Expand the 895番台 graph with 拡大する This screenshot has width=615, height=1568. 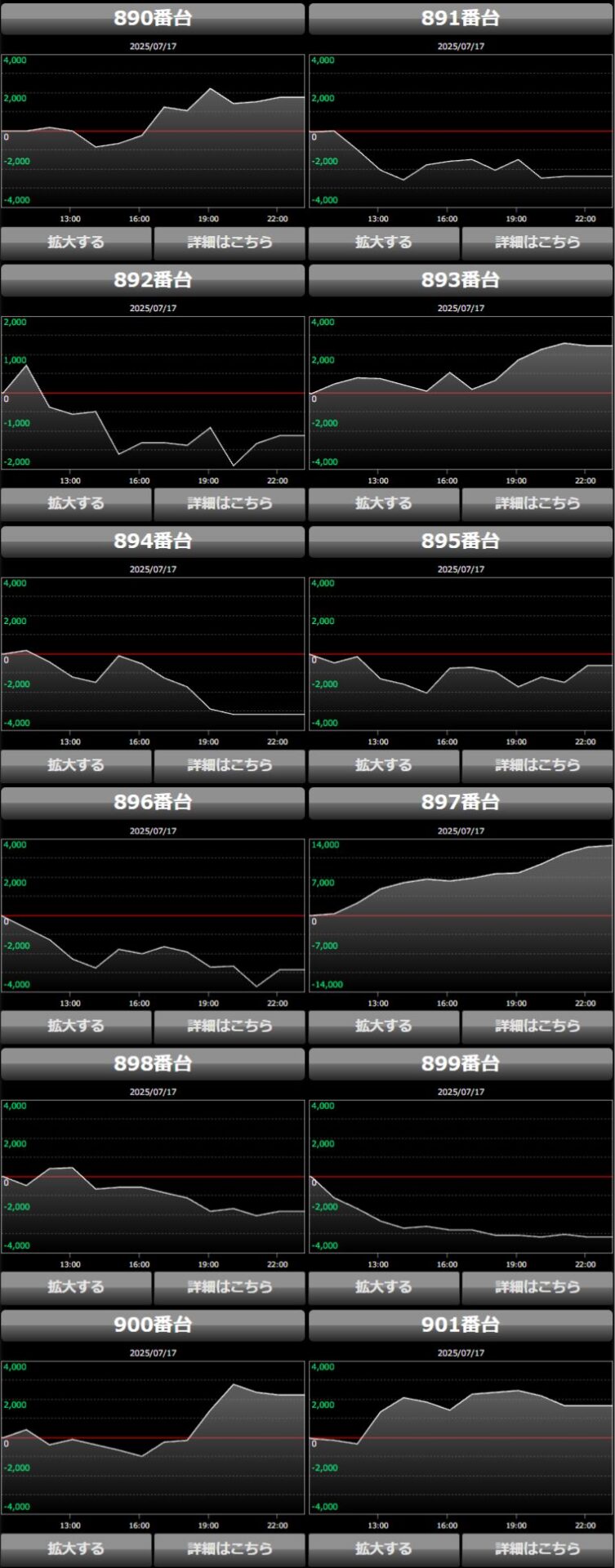(384, 765)
